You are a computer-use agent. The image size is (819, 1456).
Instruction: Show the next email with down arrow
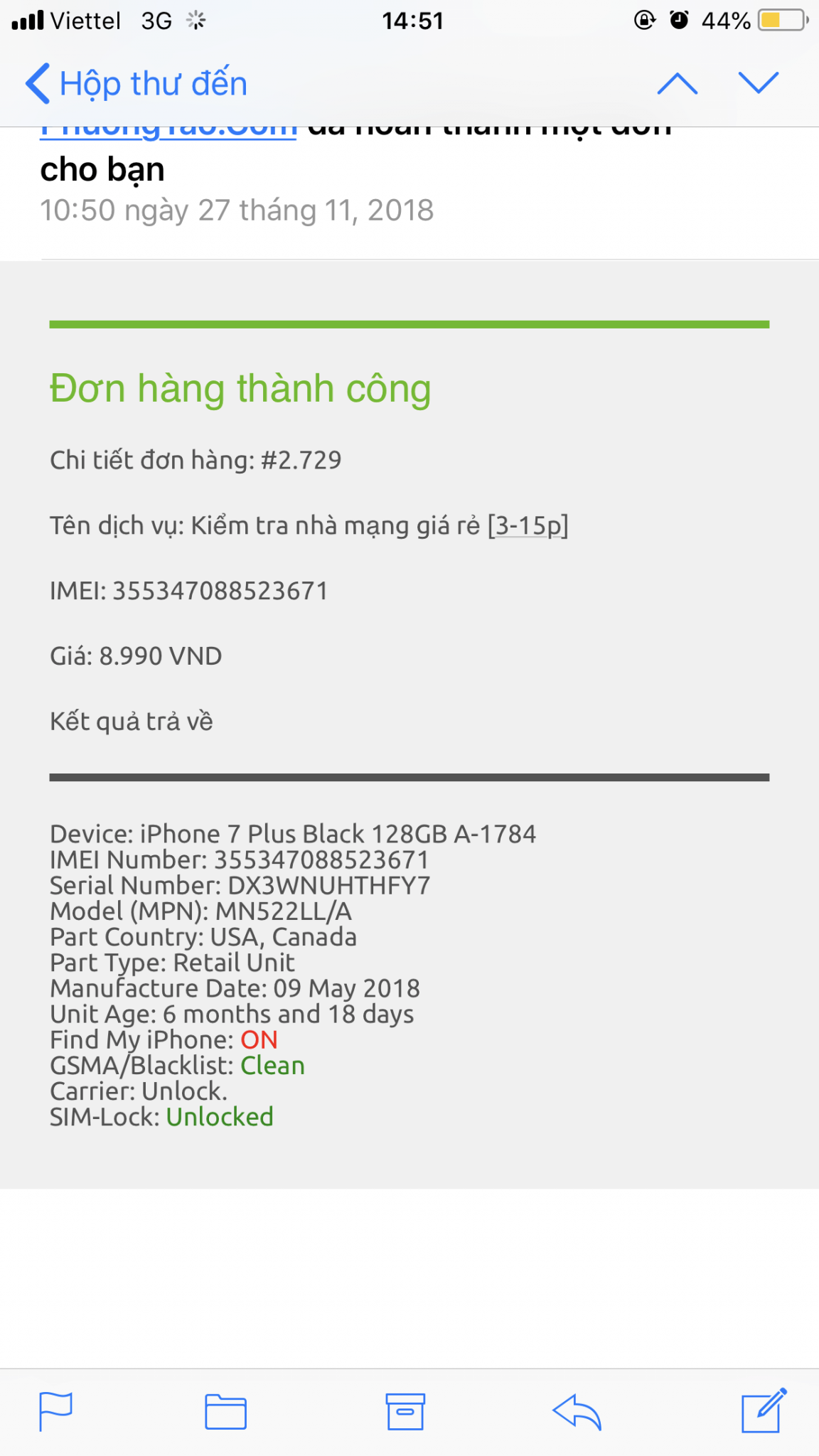pyautogui.click(x=759, y=84)
